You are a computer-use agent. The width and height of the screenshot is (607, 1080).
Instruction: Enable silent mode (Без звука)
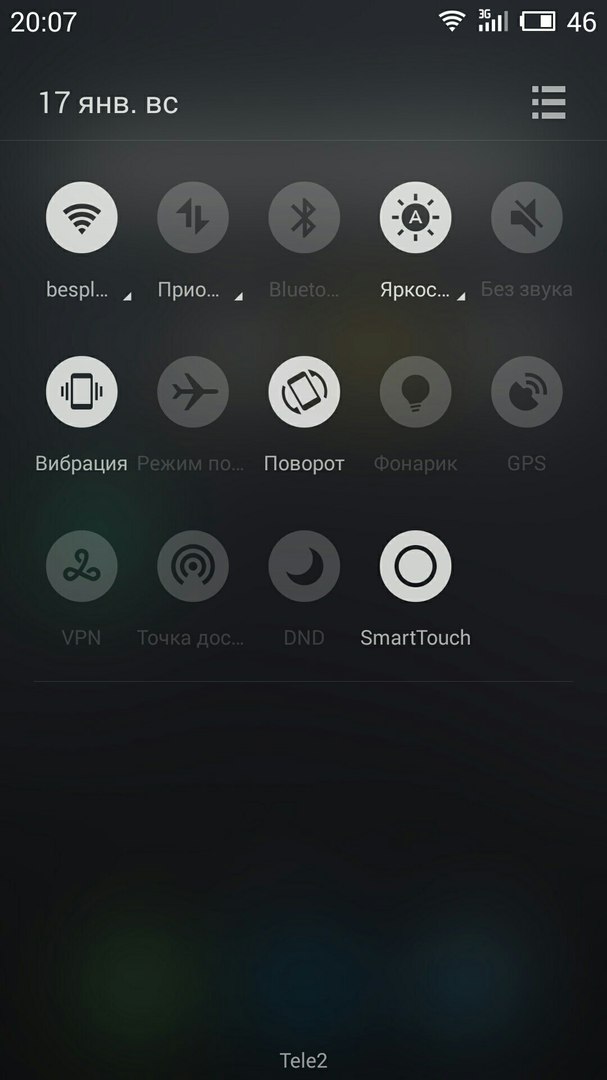click(x=526, y=218)
